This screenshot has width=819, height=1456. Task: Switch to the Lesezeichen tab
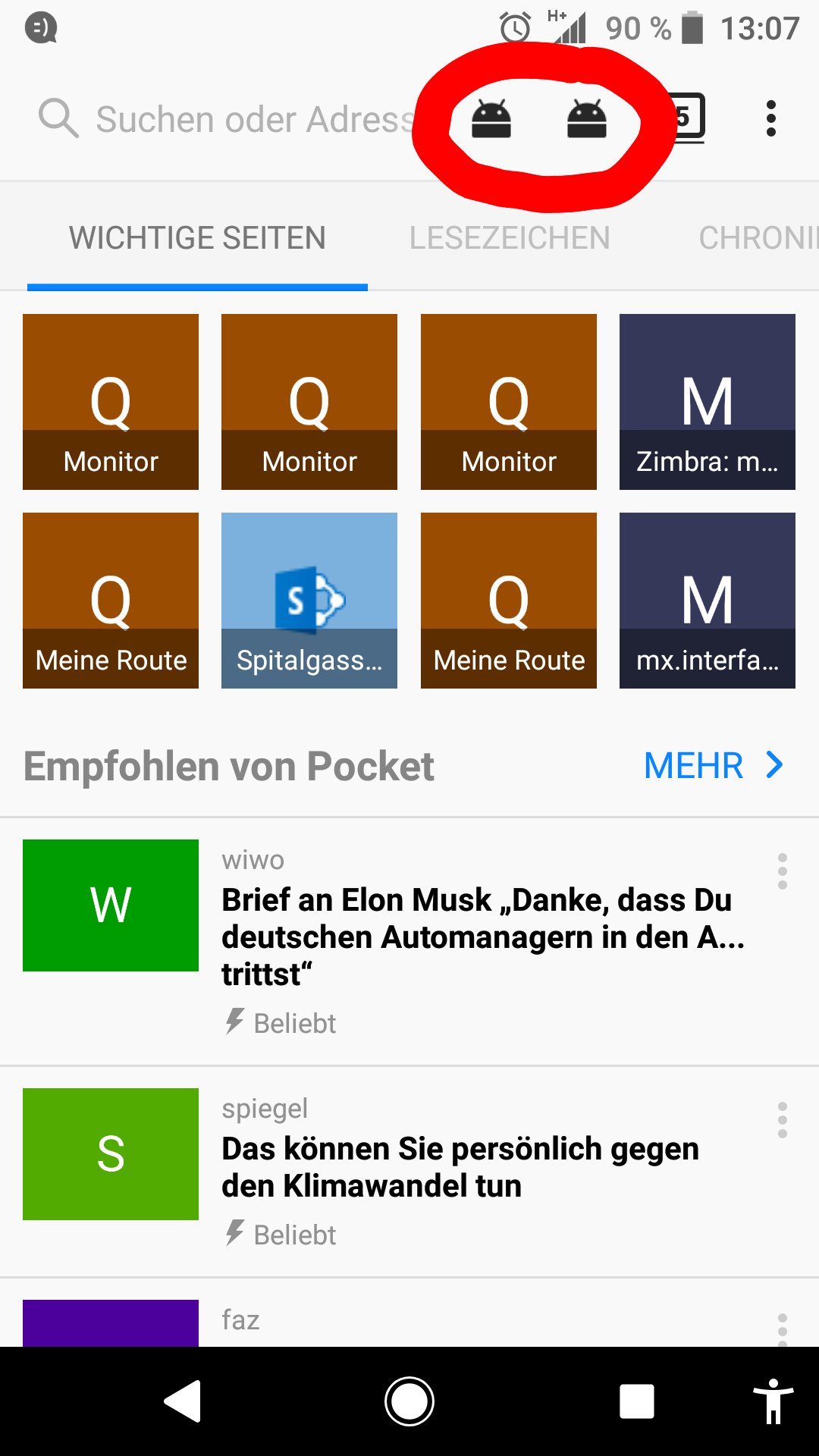[x=510, y=238]
